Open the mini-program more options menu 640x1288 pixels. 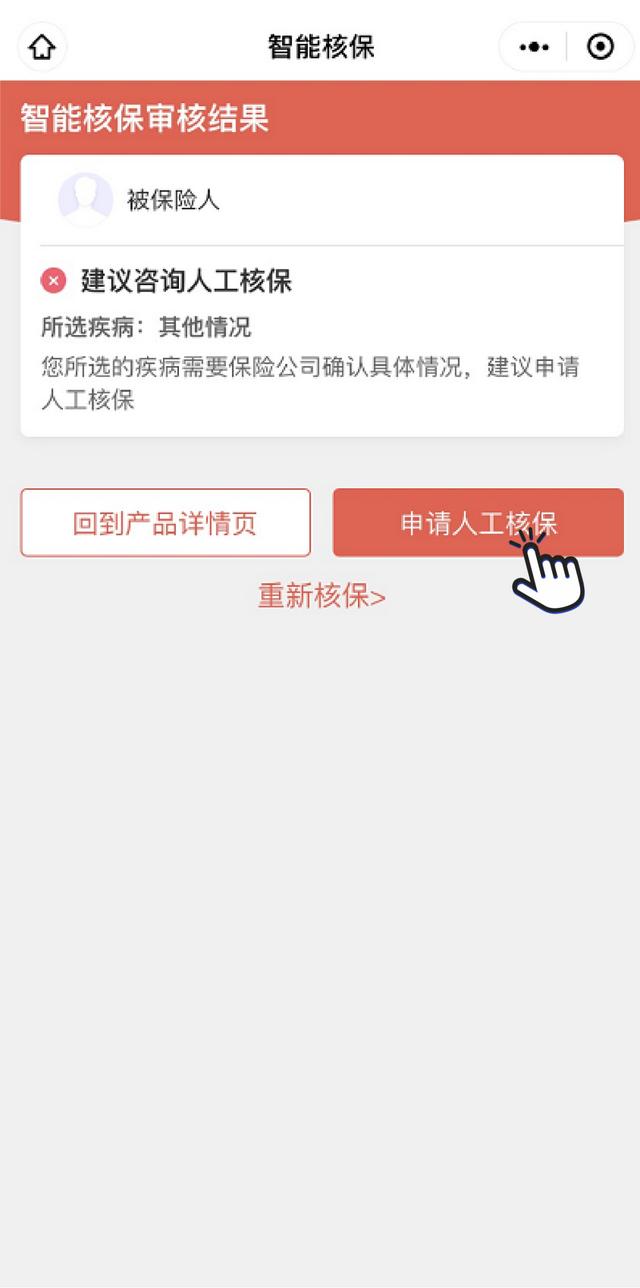point(534,47)
